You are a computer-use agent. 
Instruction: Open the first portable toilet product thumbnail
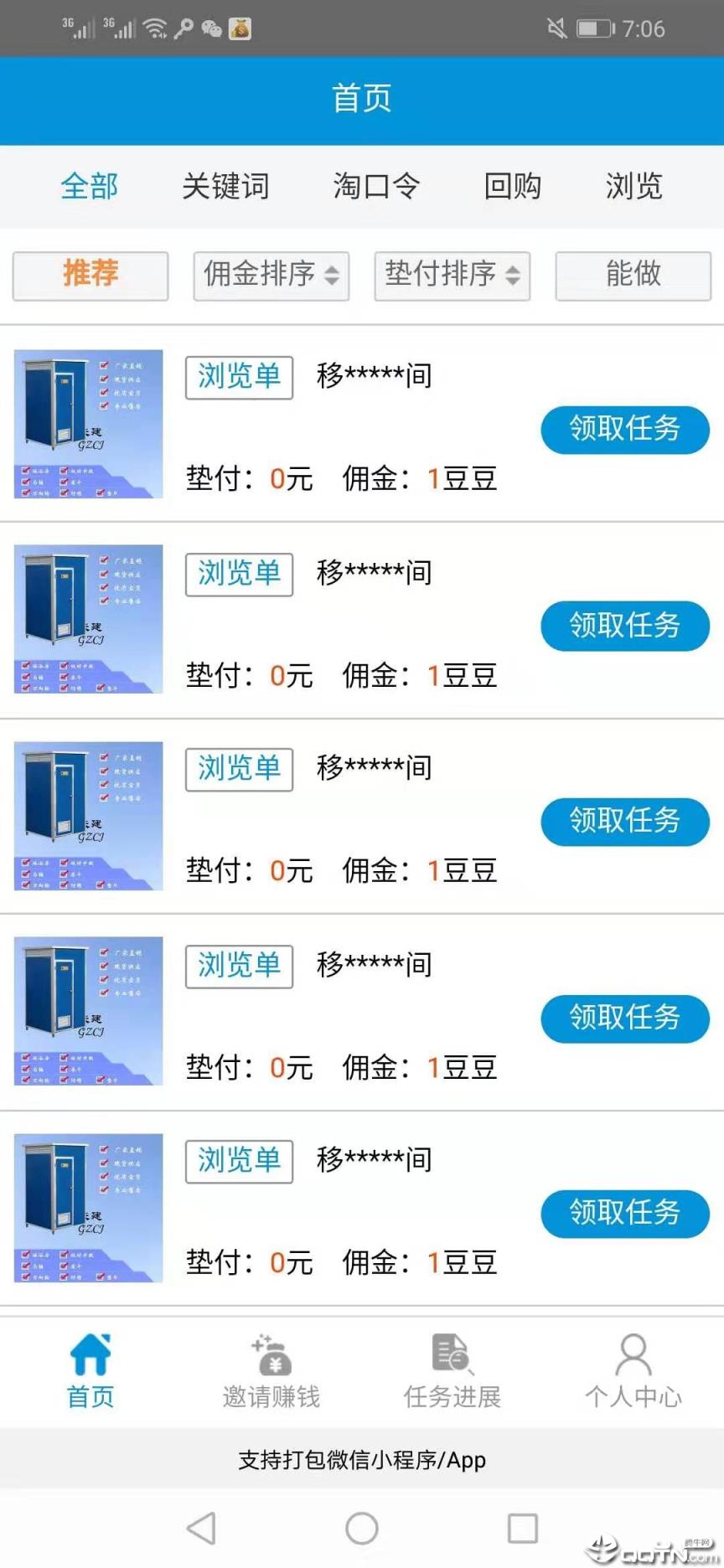point(87,424)
